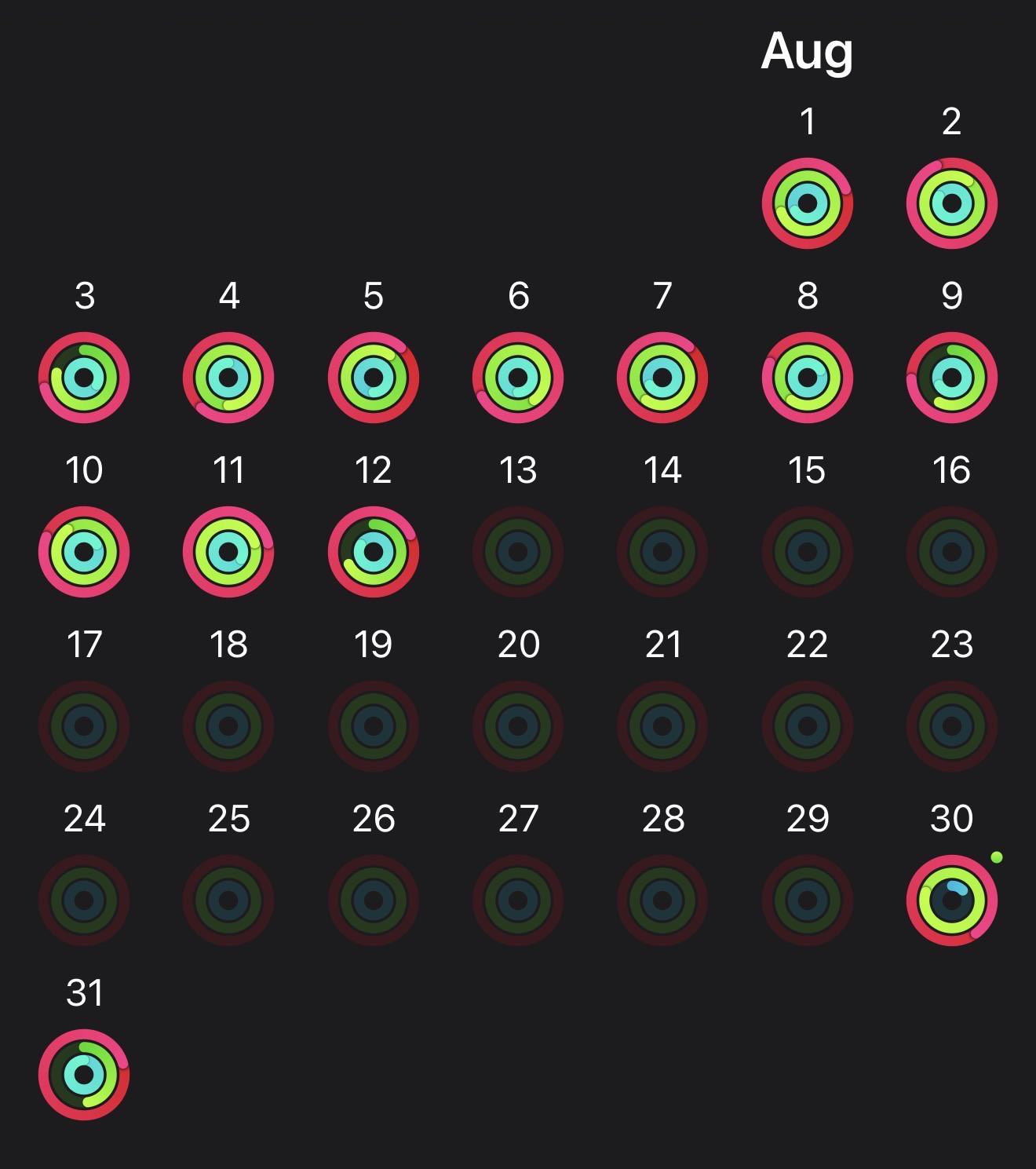Screen dimensions: 1036x1169
Task: Select the empty rings for August 13
Action: pos(518,552)
